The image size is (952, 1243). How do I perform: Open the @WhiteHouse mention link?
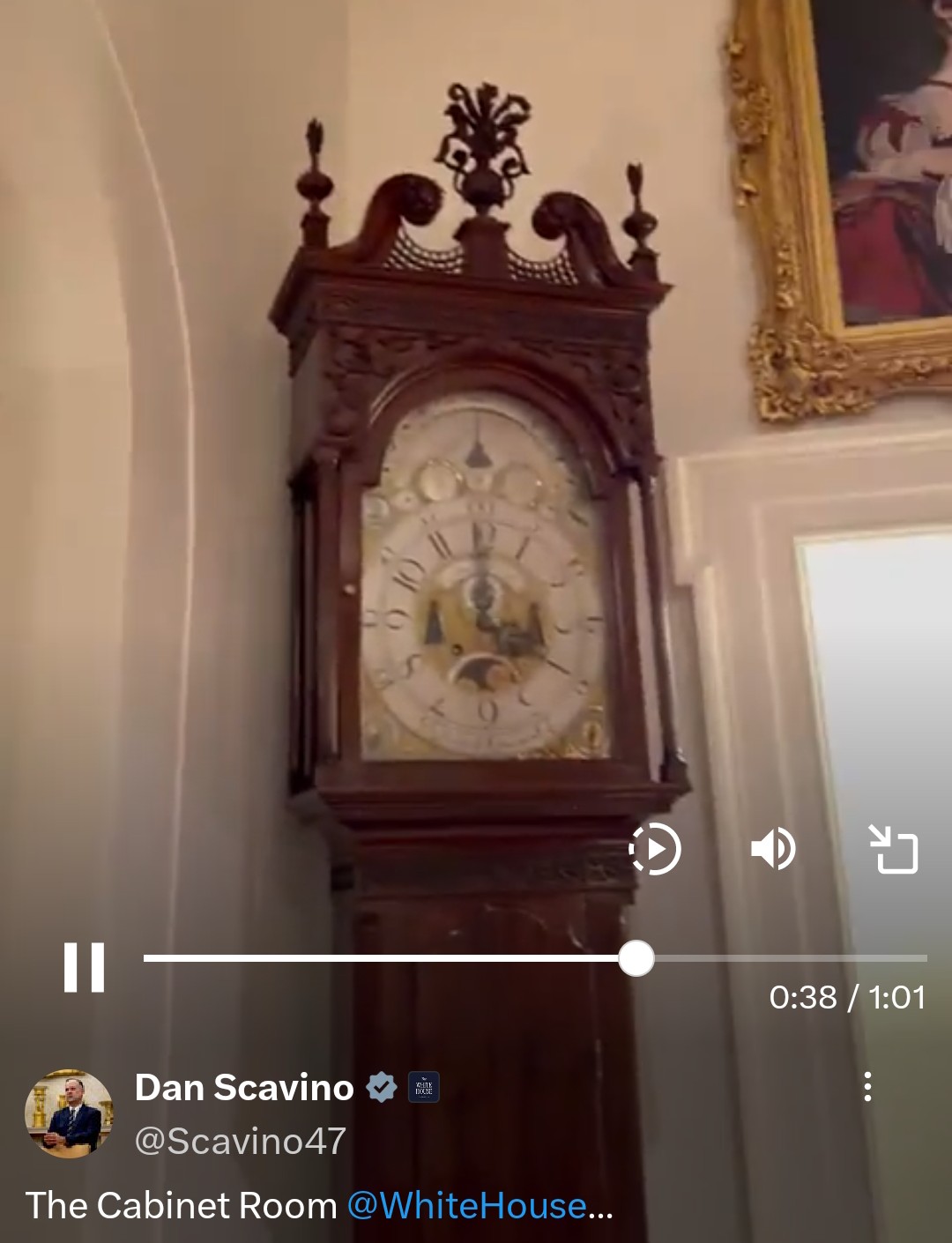pos(466,1205)
